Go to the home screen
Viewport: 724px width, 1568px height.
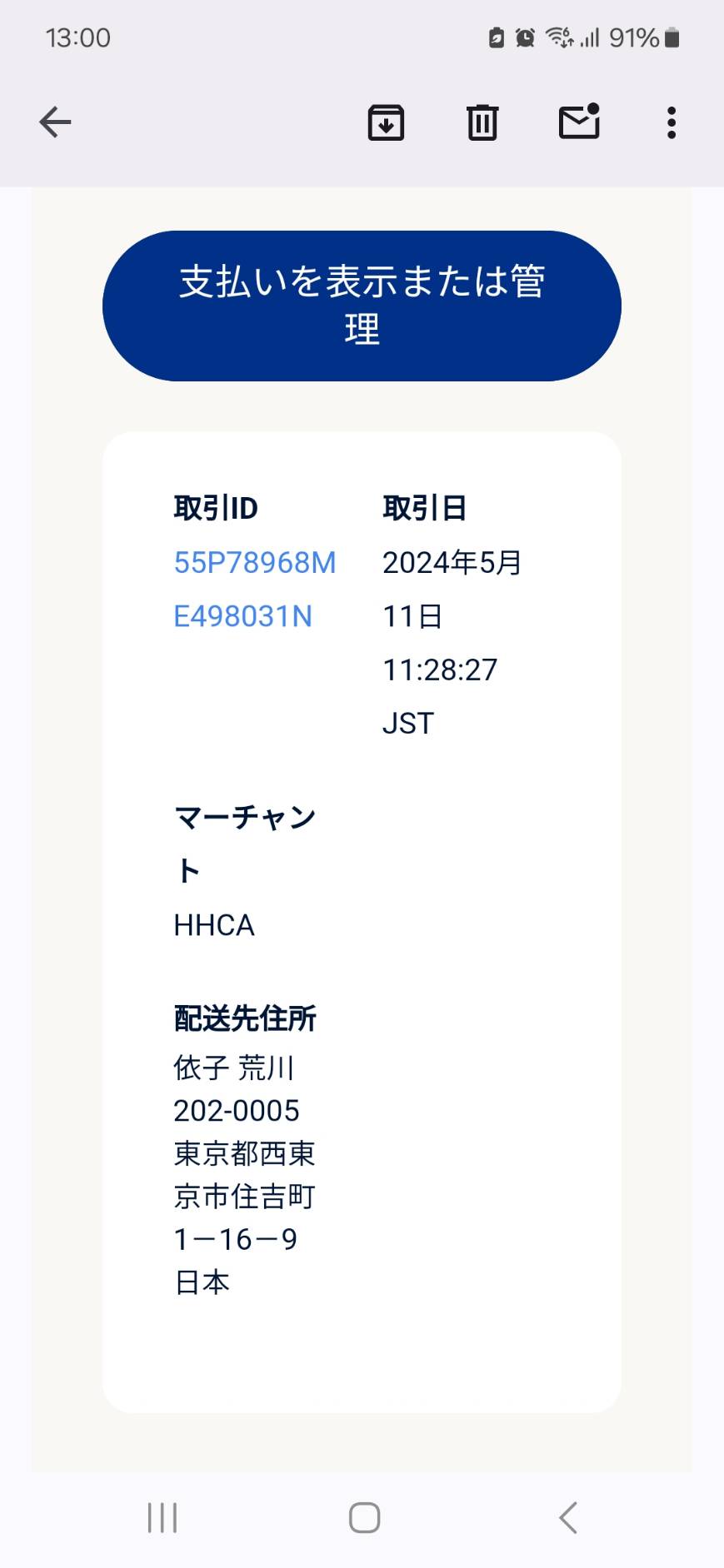[x=364, y=1517]
